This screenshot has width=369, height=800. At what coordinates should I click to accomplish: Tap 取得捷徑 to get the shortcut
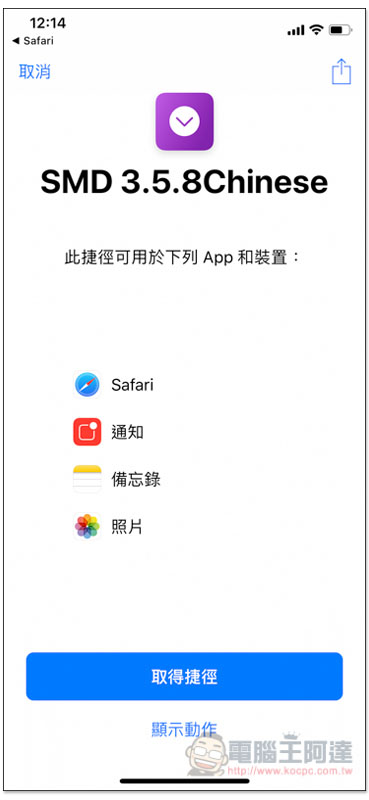tap(184, 677)
